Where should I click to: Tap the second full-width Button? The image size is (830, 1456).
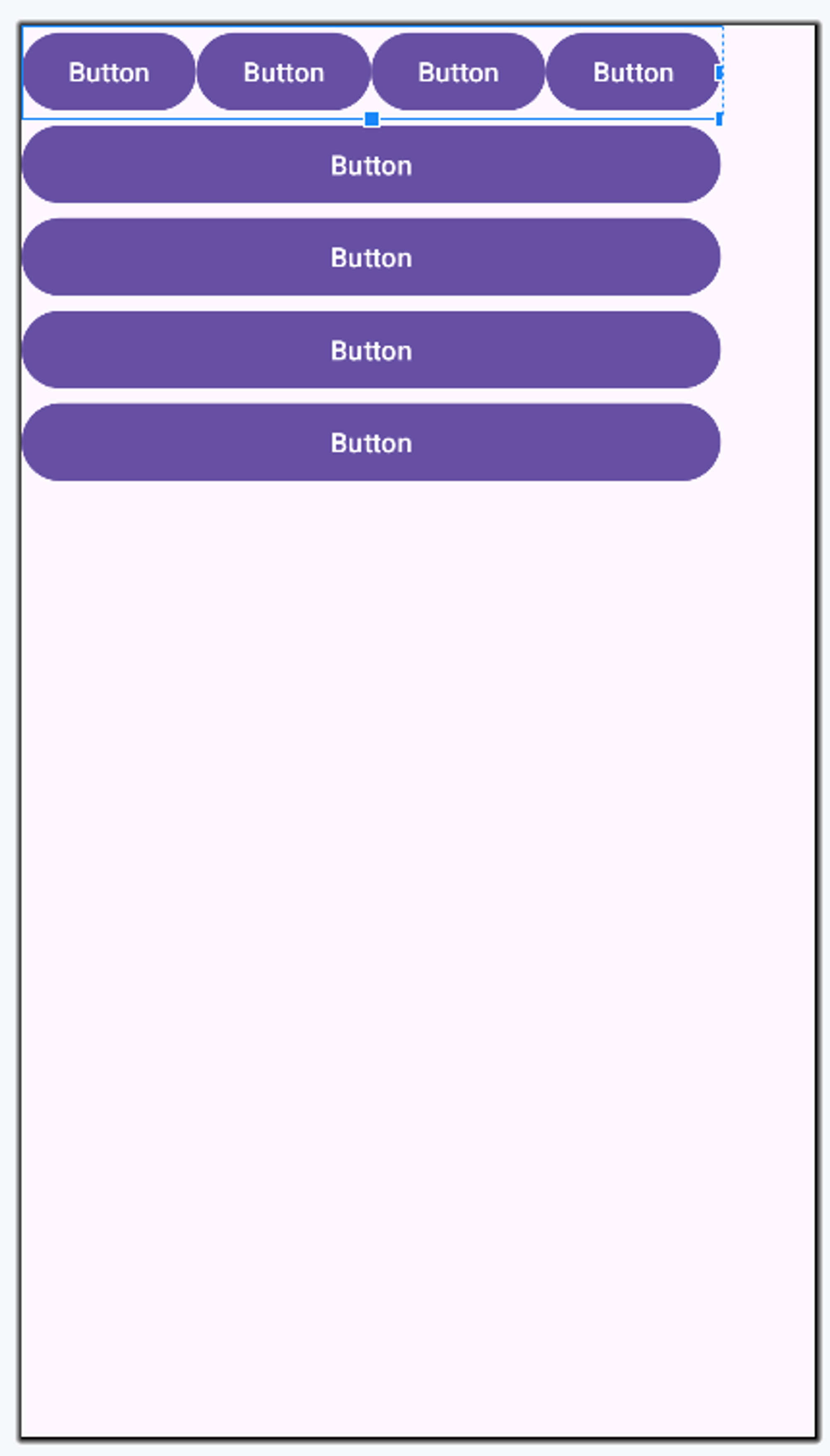pyautogui.click(x=371, y=257)
